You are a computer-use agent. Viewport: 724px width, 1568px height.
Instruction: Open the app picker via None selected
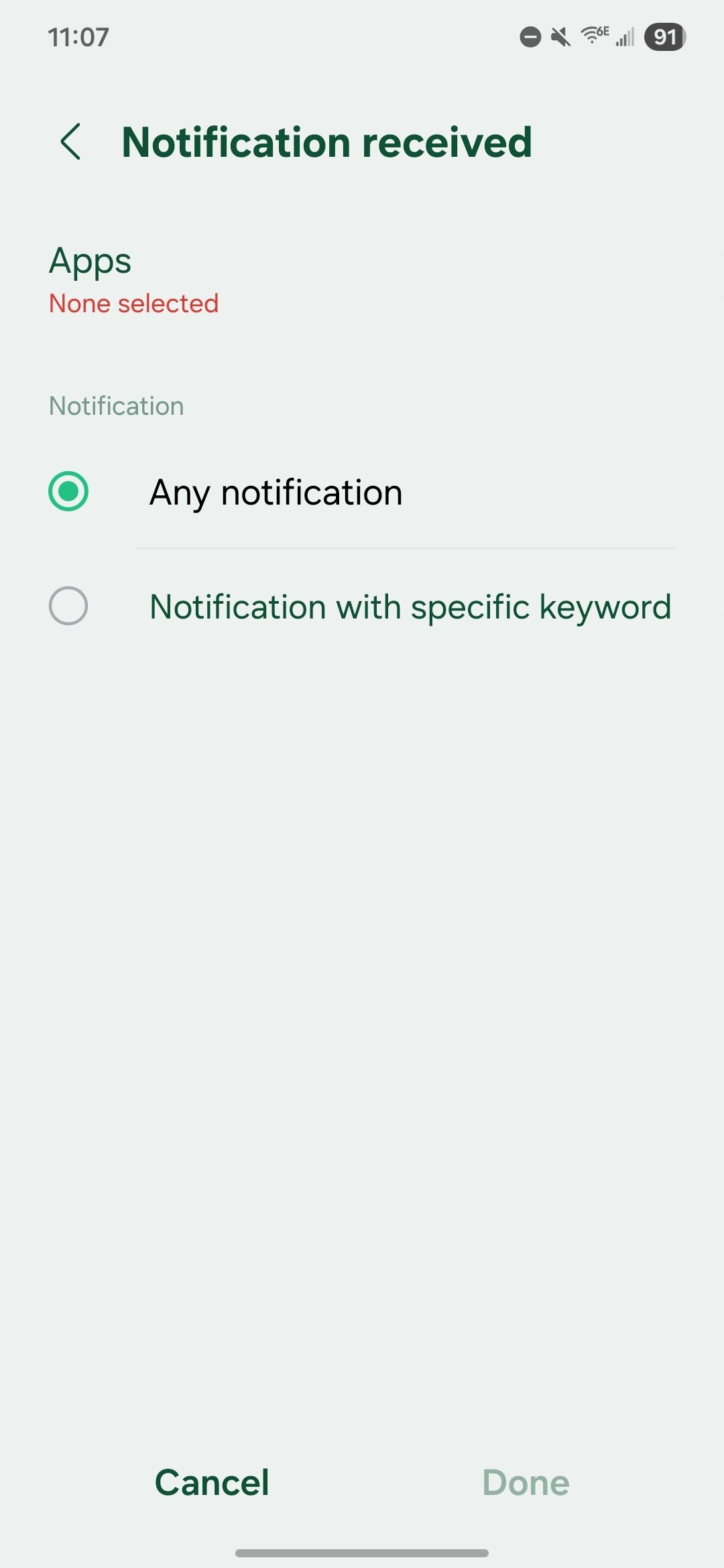[x=133, y=303]
